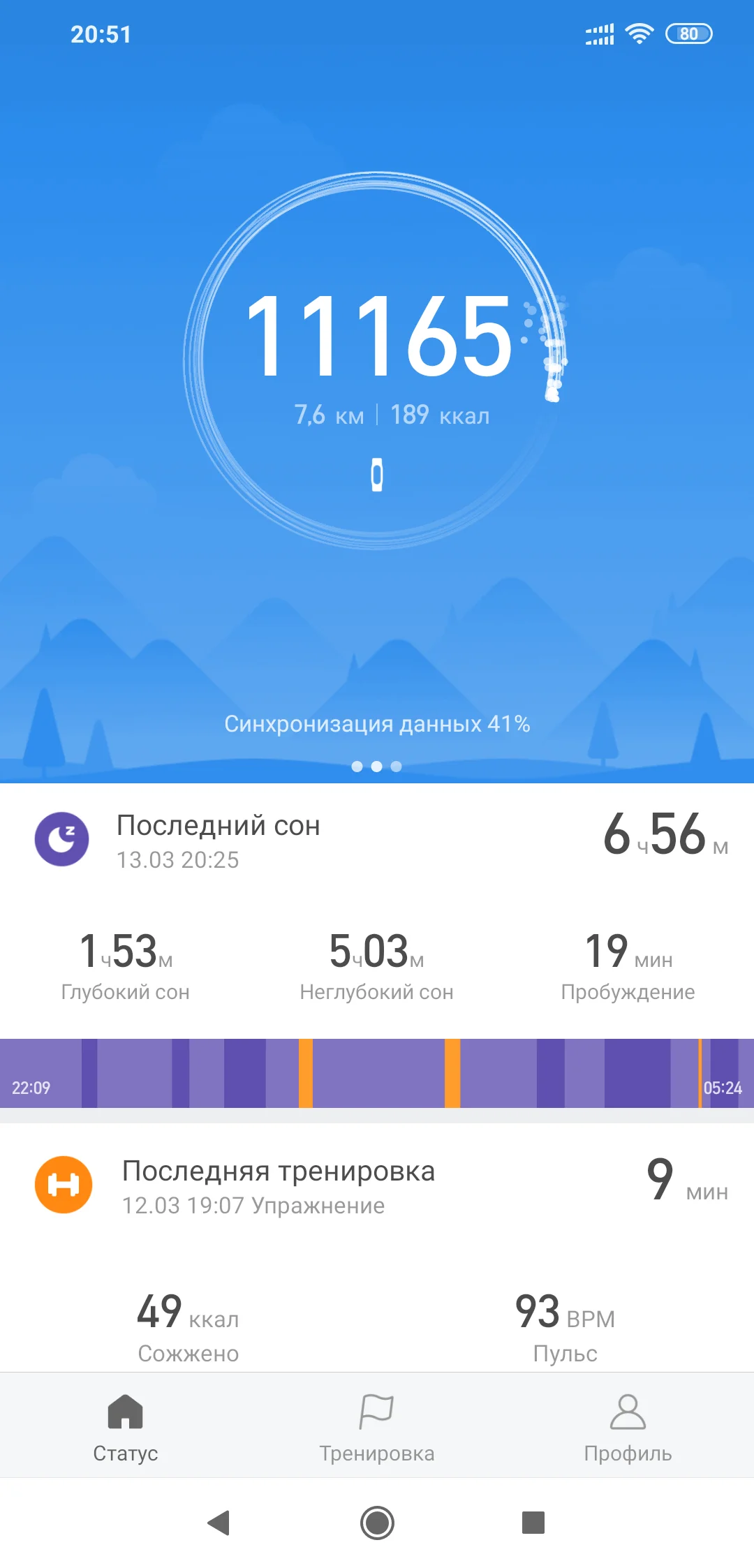Tap the battery indicator showing 80
This screenshot has width=754, height=1568.
690,33
